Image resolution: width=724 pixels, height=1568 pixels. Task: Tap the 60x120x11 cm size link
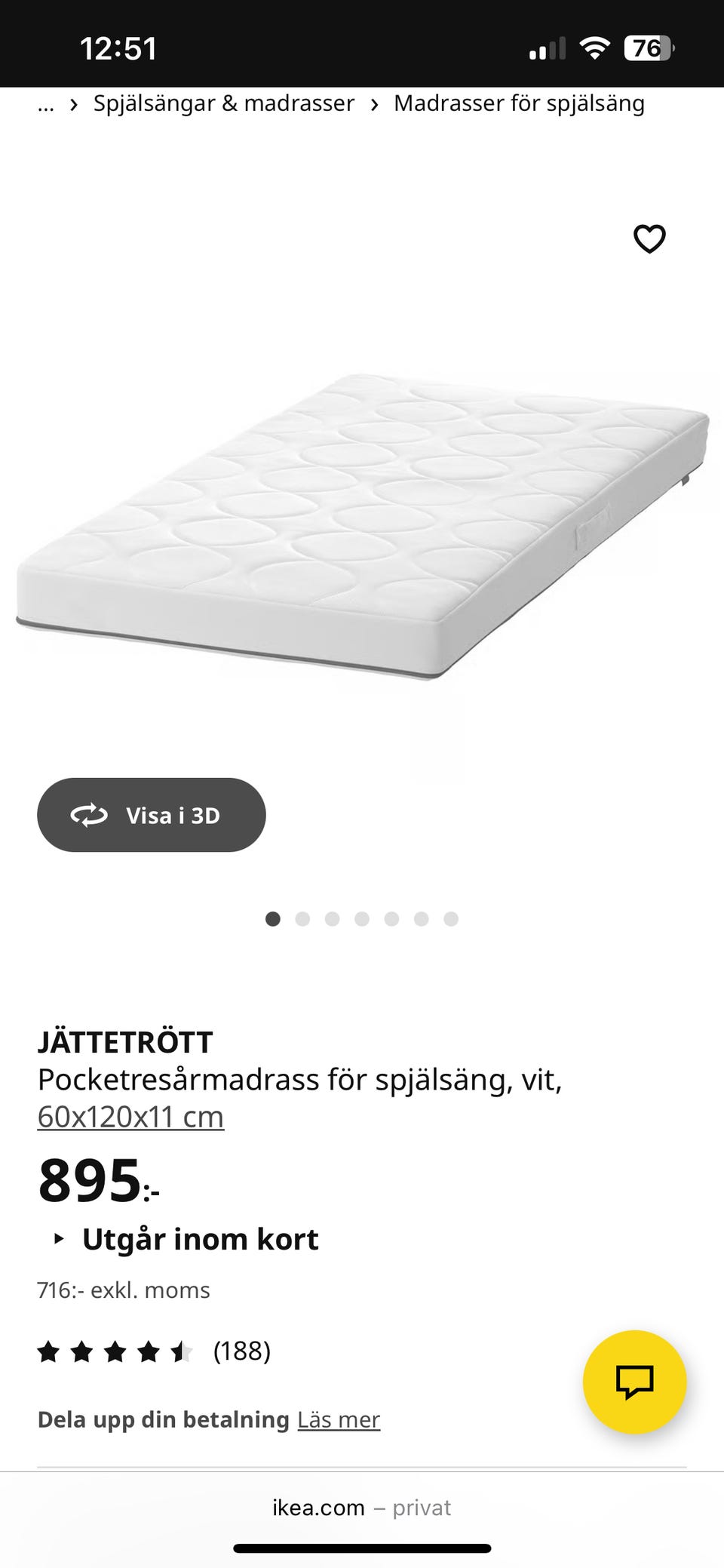pyautogui.click(x=130, y=1117)
